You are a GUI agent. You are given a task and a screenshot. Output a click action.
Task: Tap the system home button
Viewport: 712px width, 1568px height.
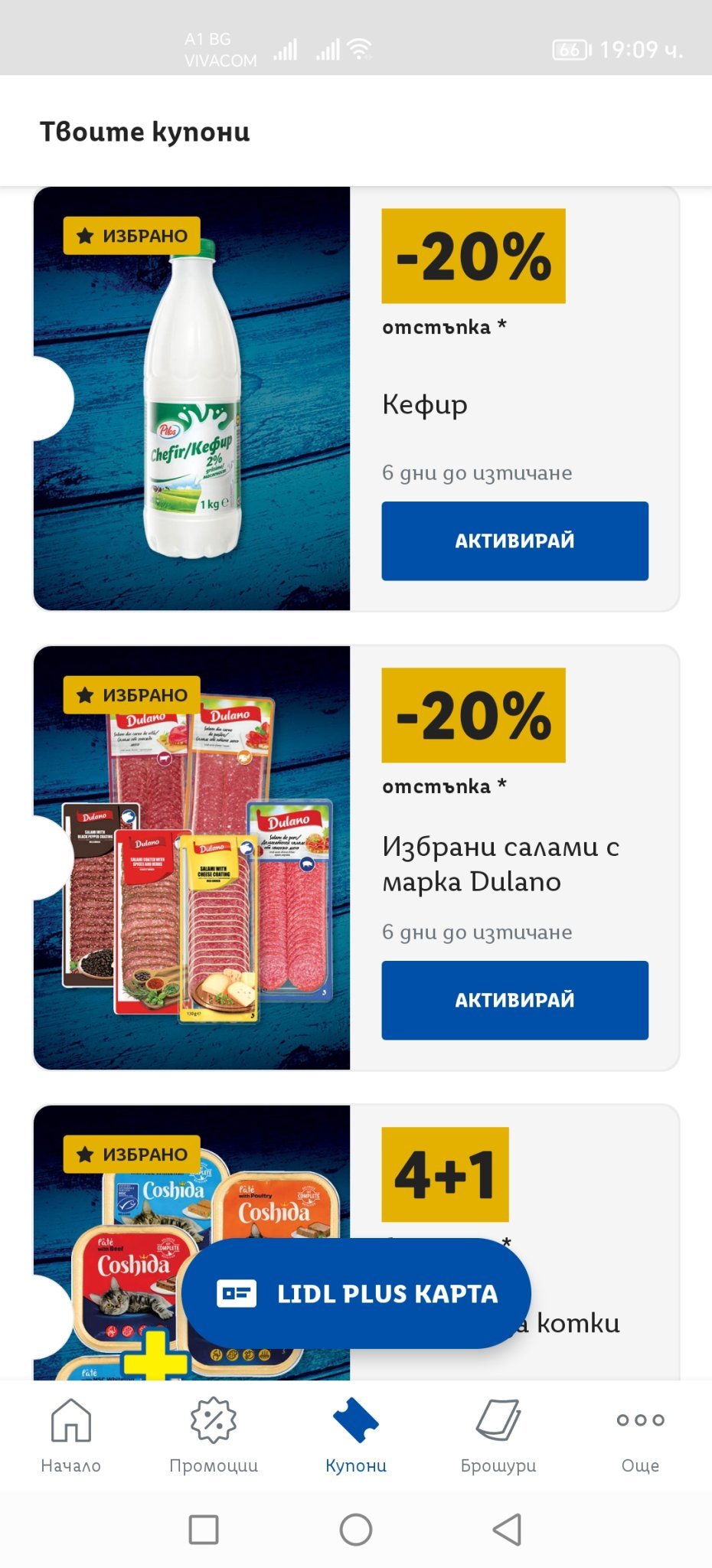tap(356, 1530)
